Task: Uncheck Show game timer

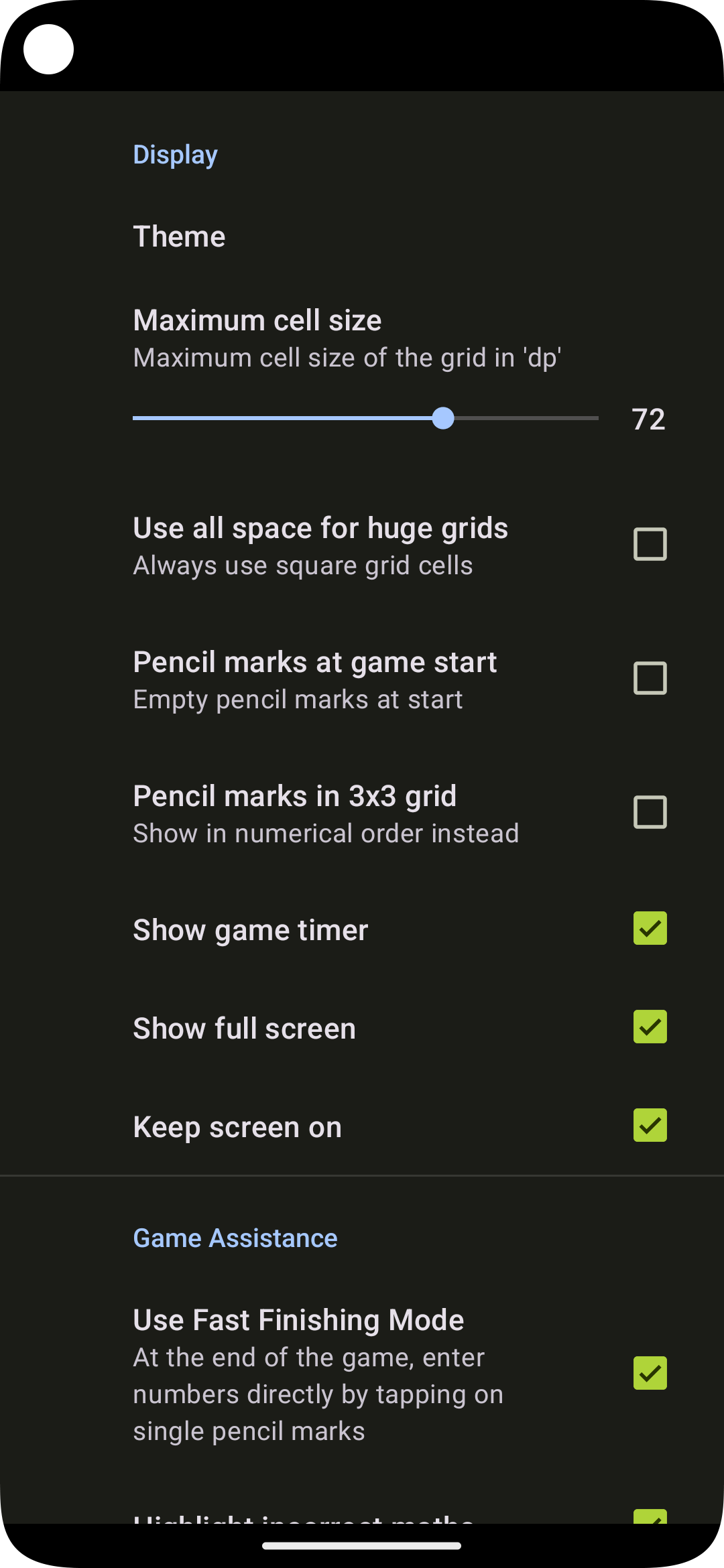Action: click(650, 928)
